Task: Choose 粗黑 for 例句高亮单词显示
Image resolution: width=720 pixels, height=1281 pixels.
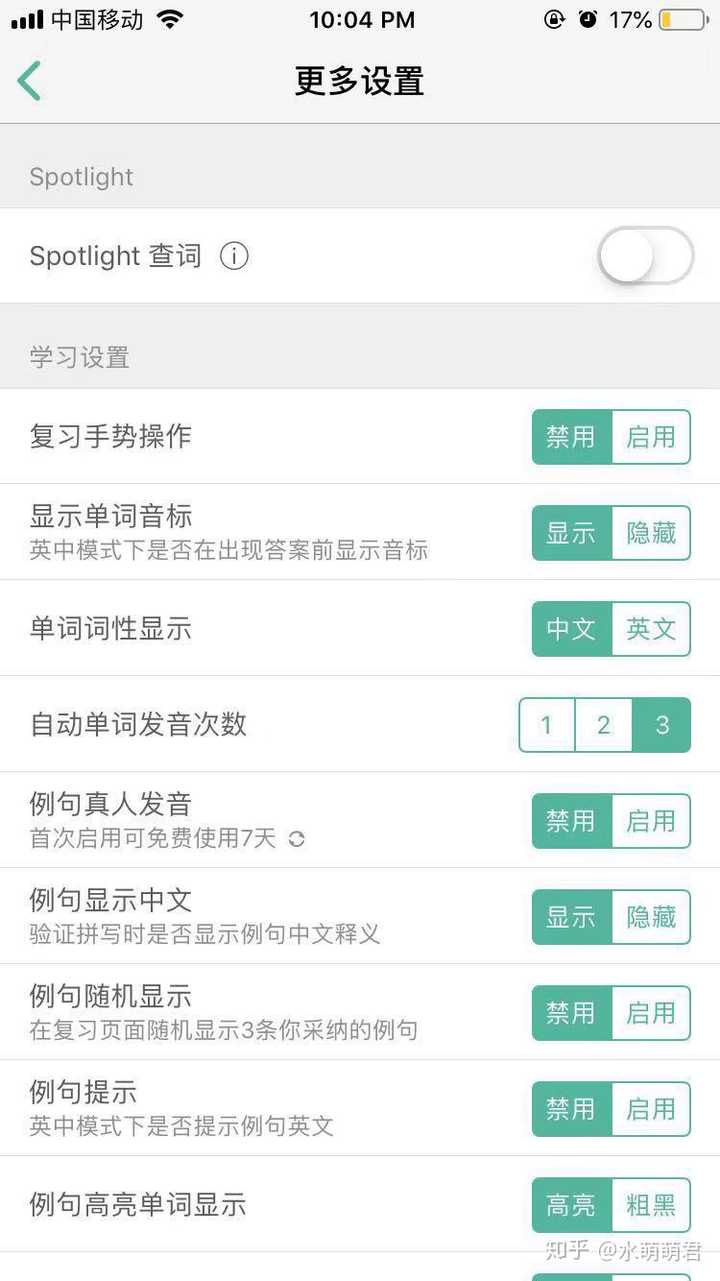Action: tap(651, 1205)
